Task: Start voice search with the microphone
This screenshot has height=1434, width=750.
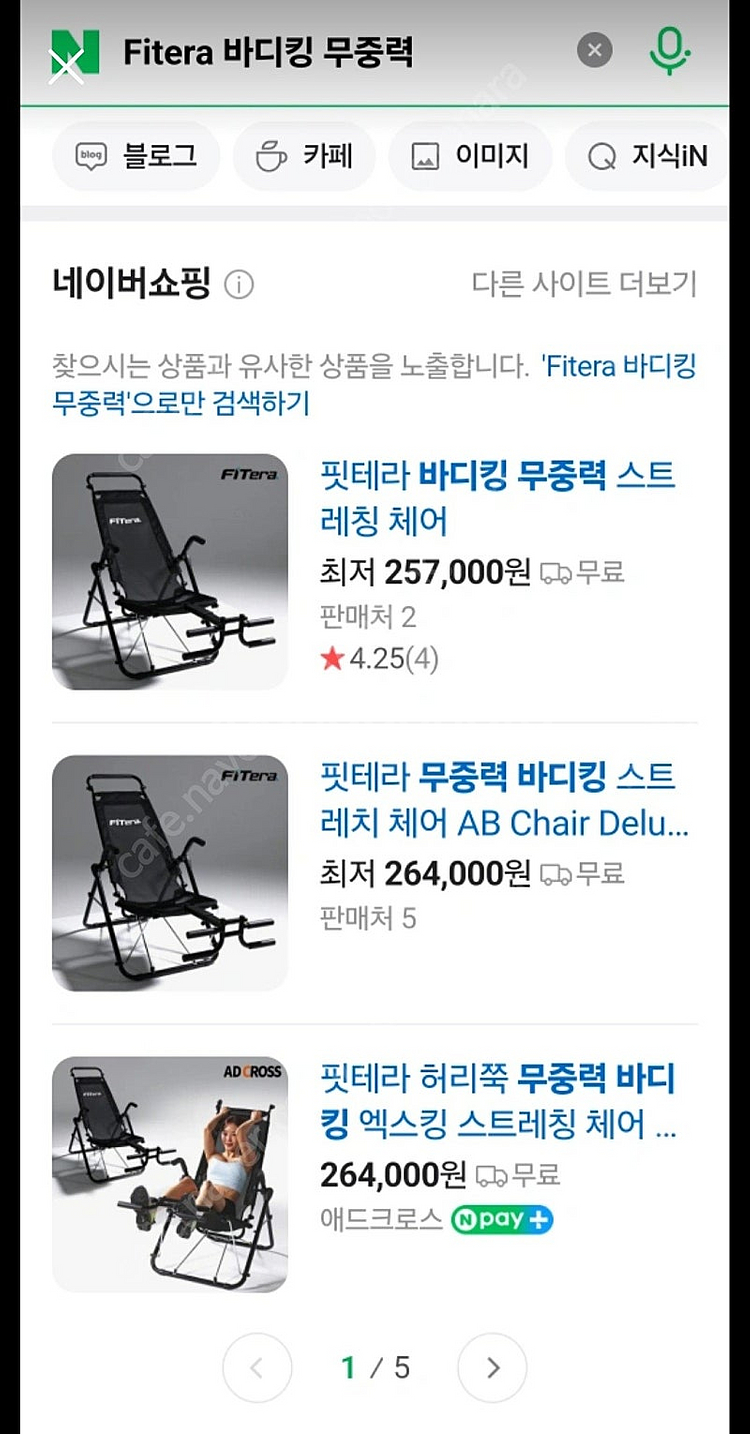Action: click(669, 50)
